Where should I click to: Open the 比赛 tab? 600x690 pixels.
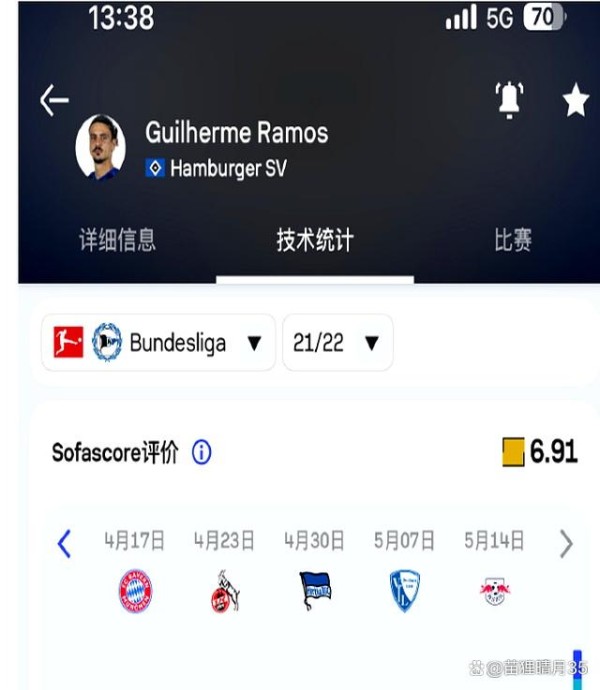[x=513, y=240]
